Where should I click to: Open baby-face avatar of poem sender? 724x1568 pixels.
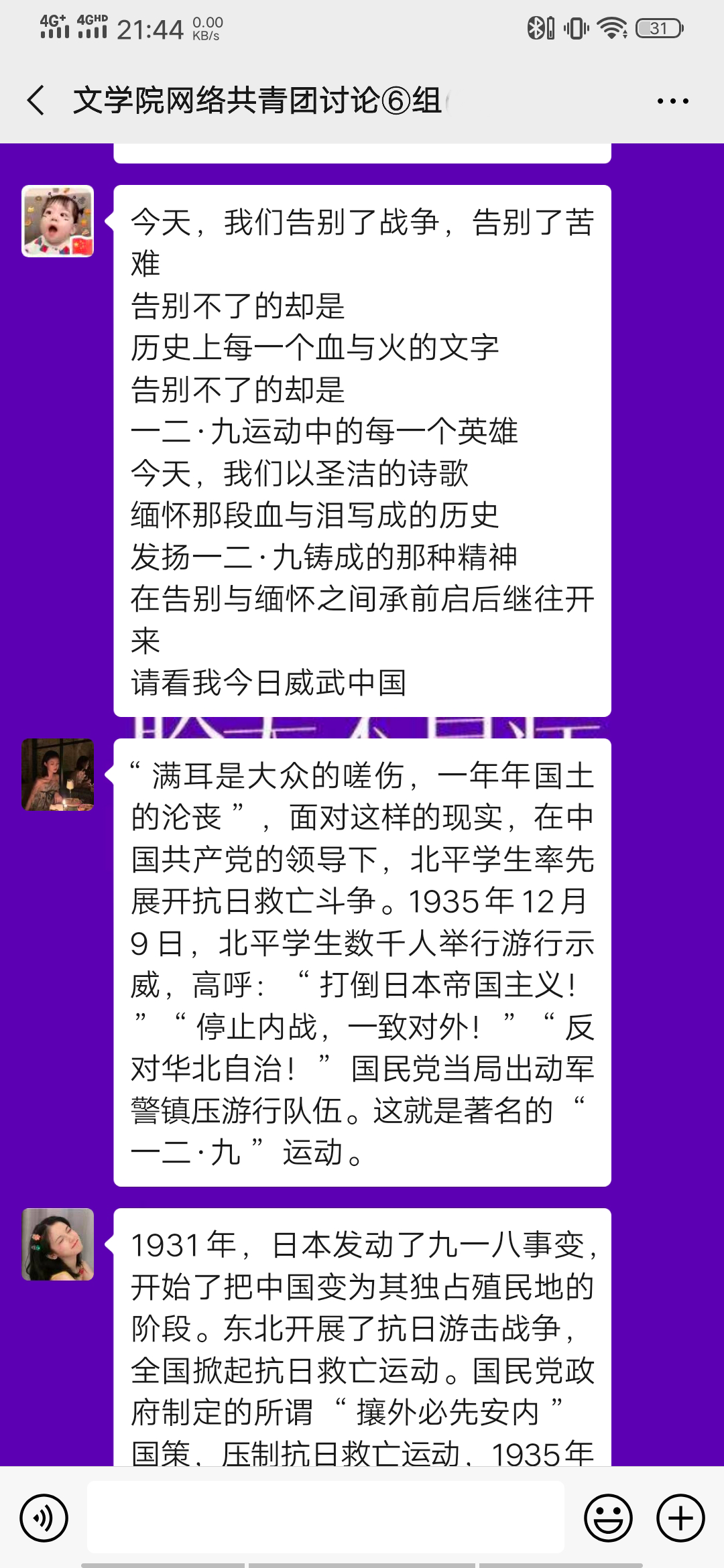[x=58, y=221]
